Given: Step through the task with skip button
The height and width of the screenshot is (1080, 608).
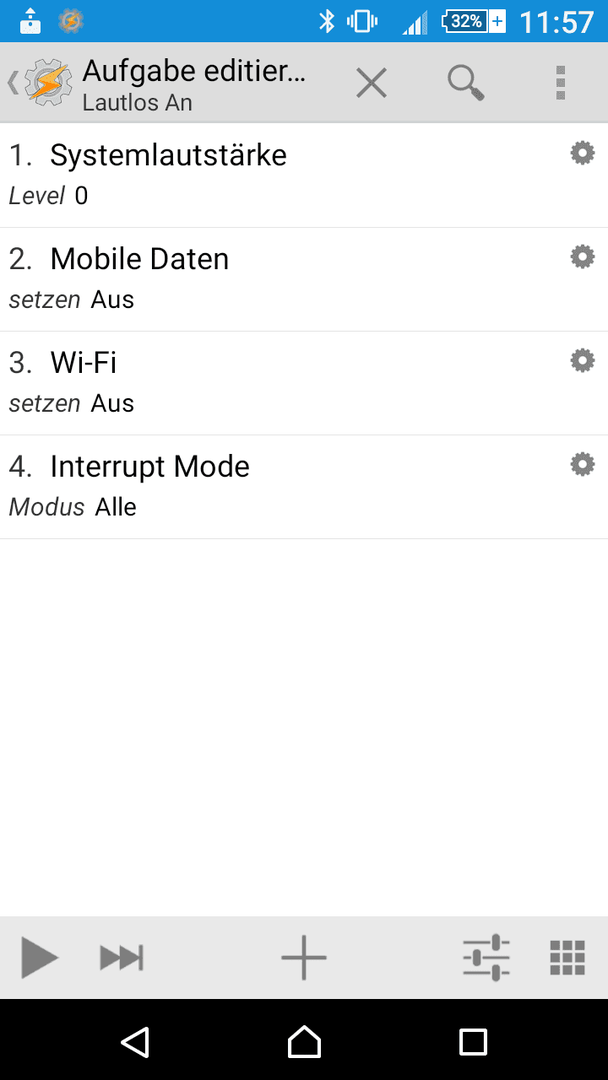Looking at the screenshot, I should click(121, 957).
